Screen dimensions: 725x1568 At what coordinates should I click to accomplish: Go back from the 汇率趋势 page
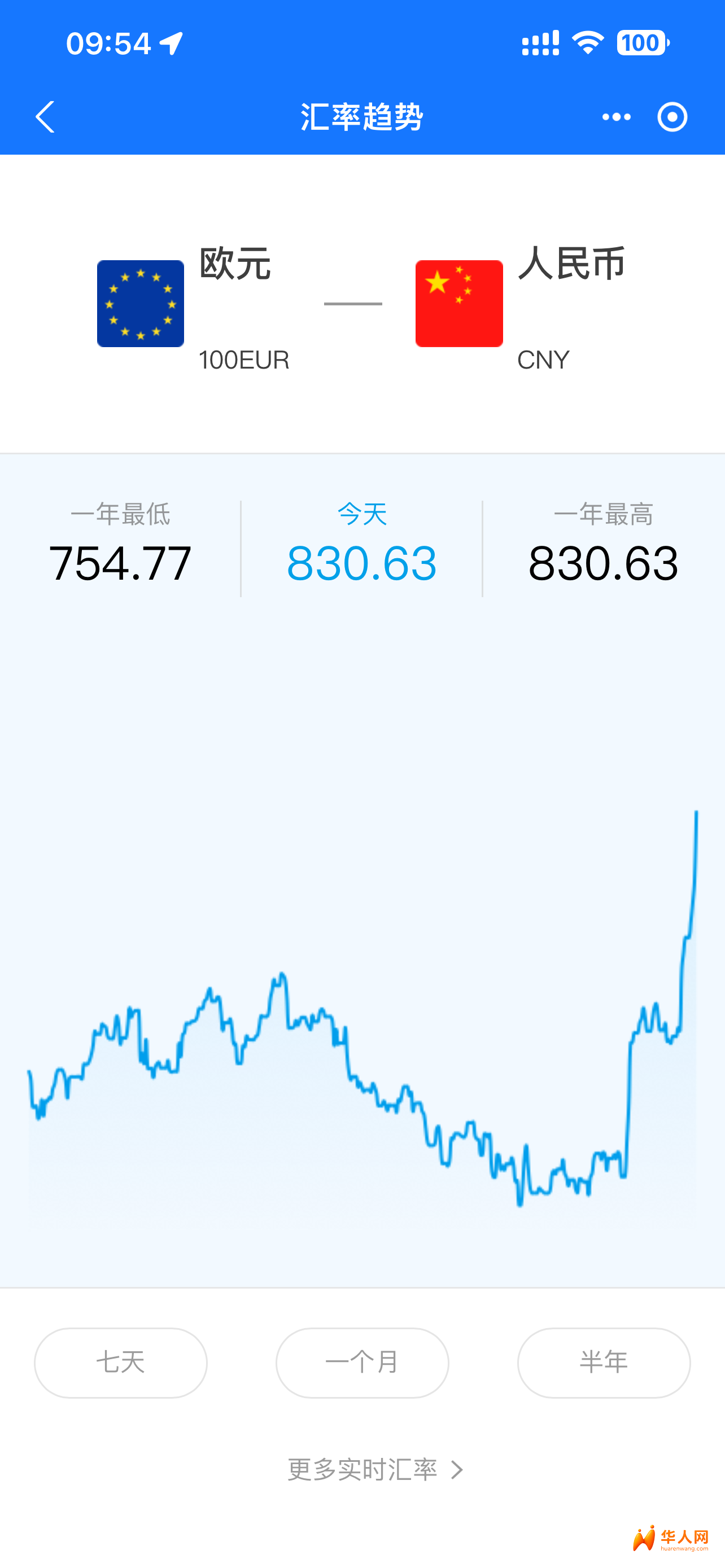point(46,117)
